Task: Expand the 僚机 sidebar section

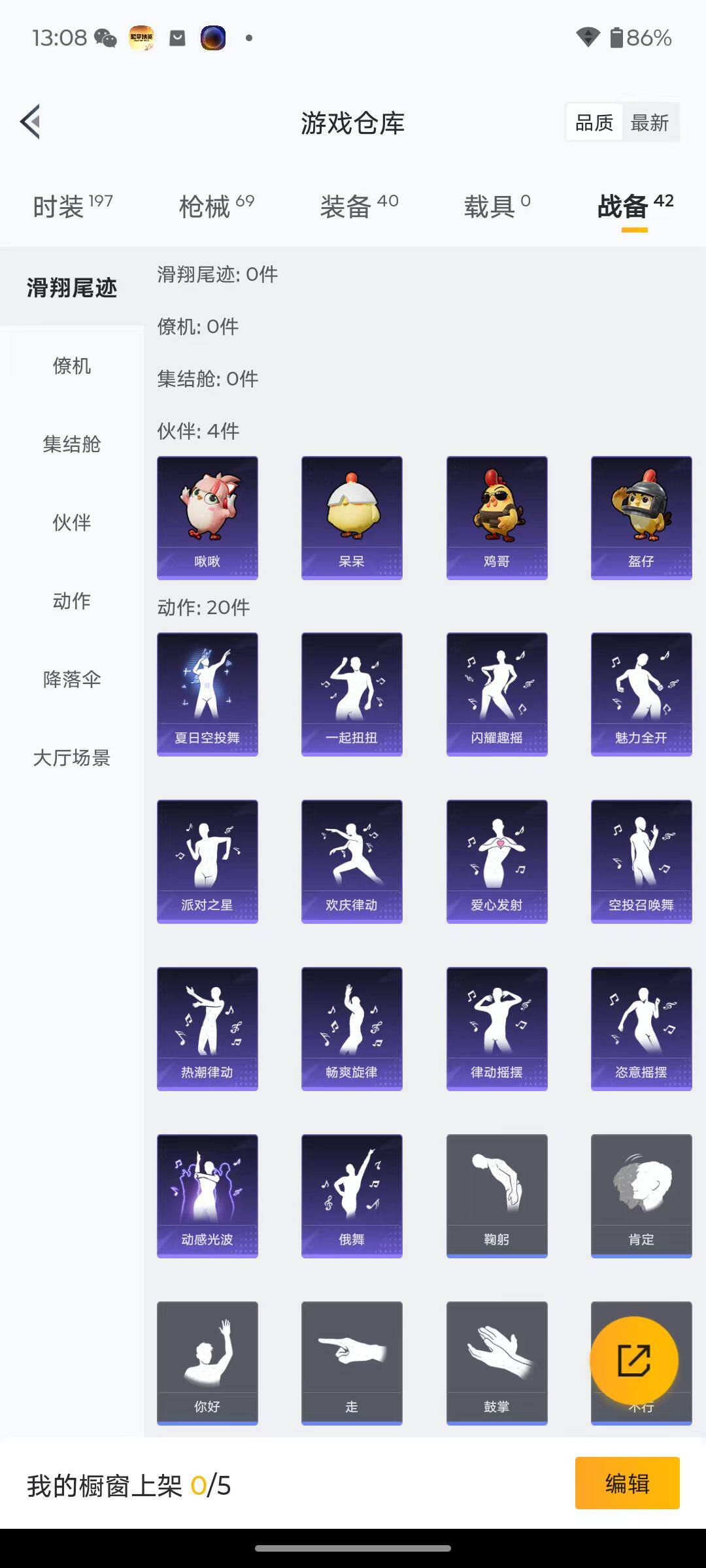Action: tap(71, 366)
